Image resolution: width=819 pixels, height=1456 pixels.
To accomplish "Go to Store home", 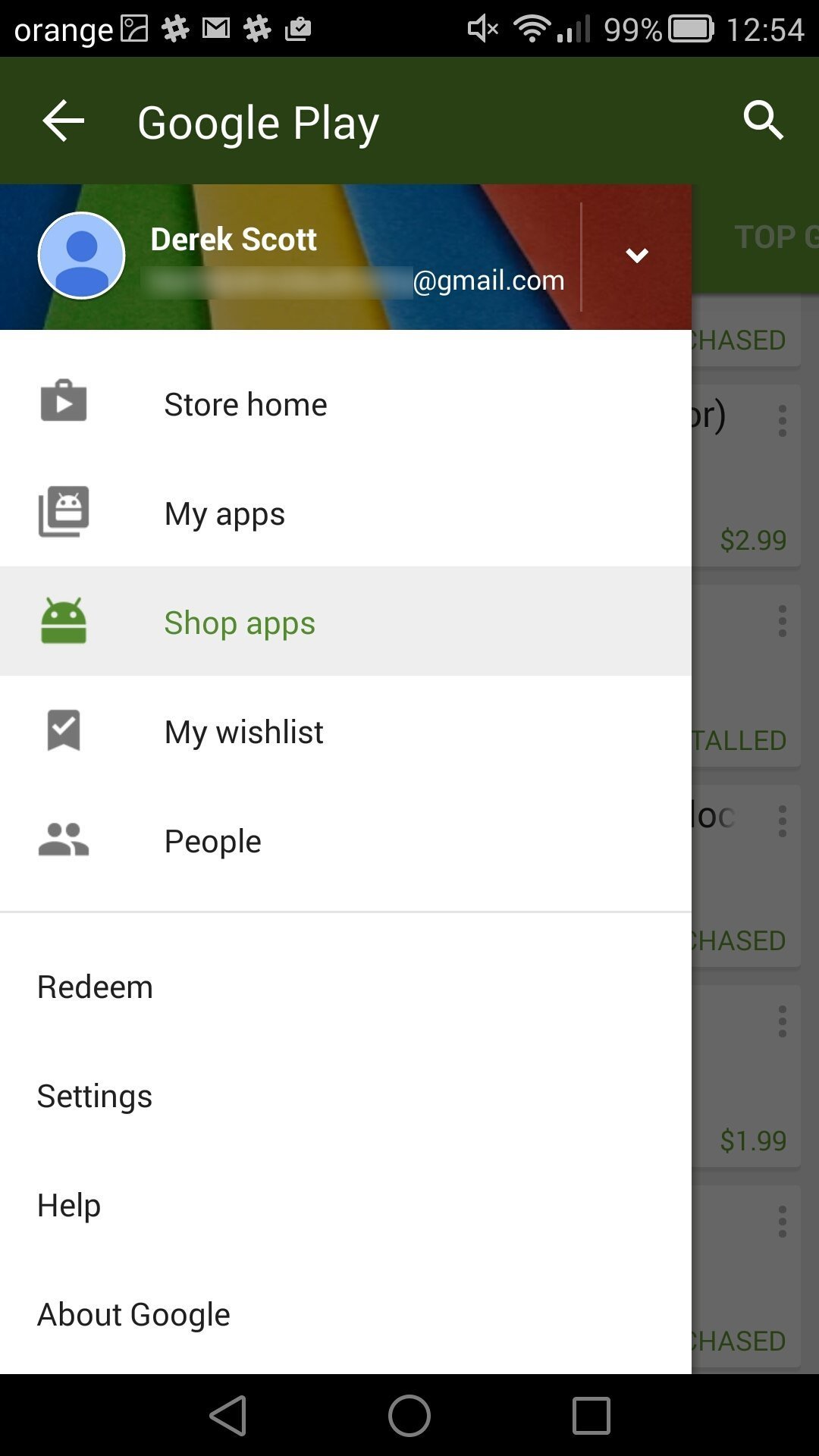I will coord(246,405).
